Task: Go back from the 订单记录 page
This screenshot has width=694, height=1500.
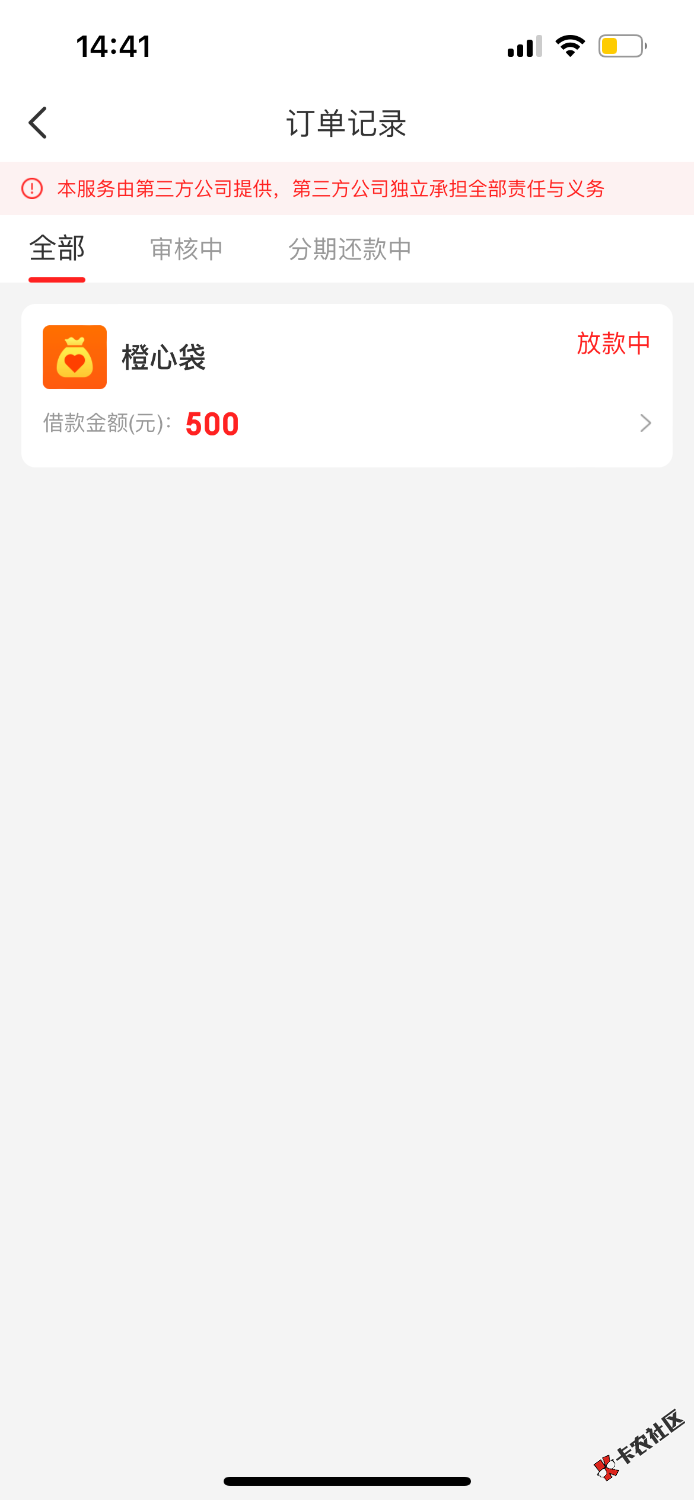Action: (38, 123)
